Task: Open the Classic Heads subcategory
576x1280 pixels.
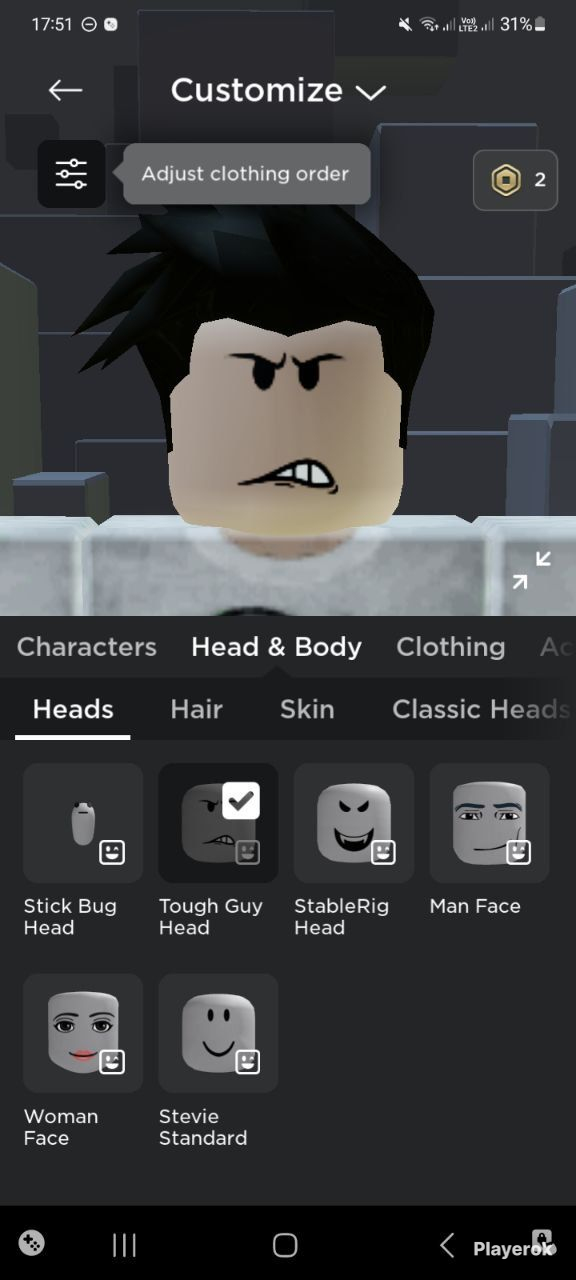Action: 480,709
